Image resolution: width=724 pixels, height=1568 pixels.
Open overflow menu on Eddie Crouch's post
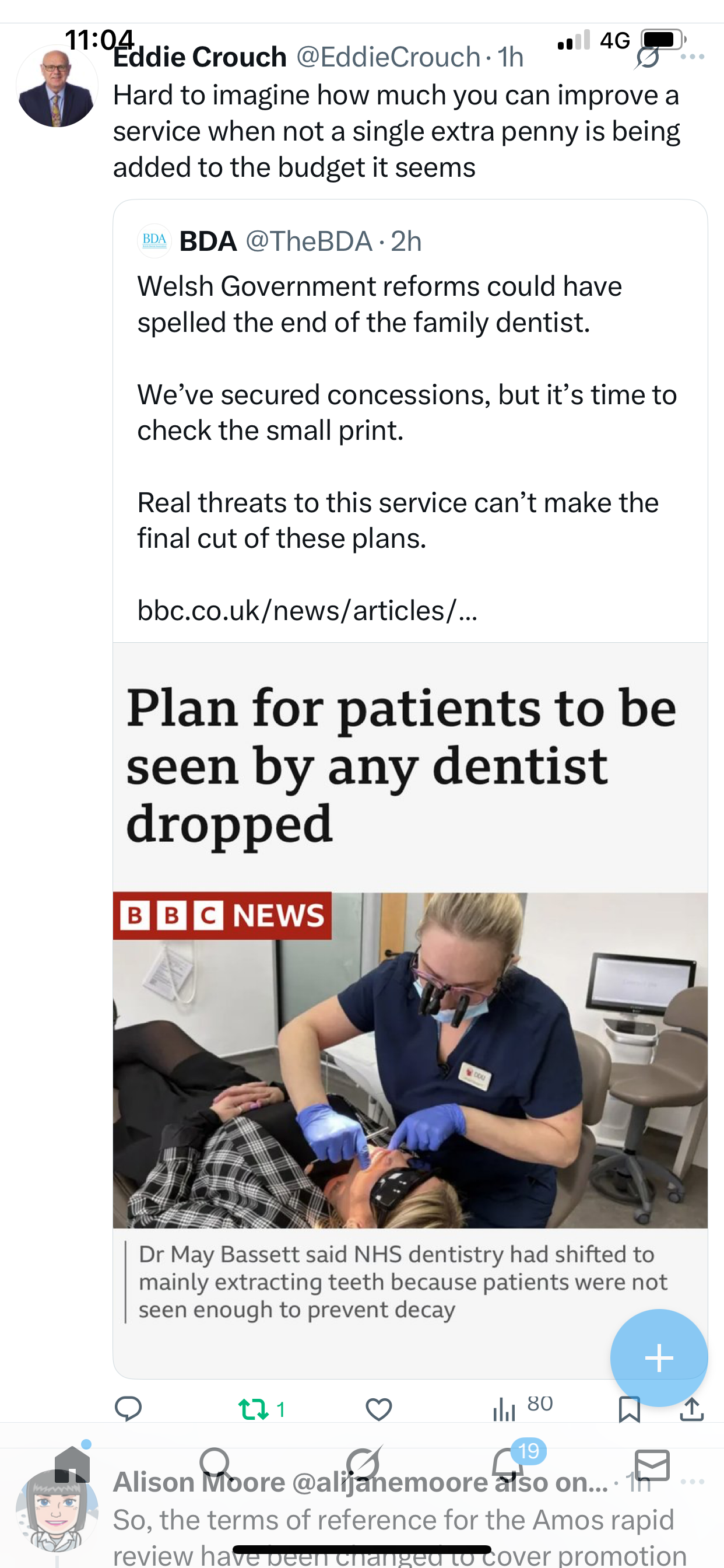pos(693,57)
